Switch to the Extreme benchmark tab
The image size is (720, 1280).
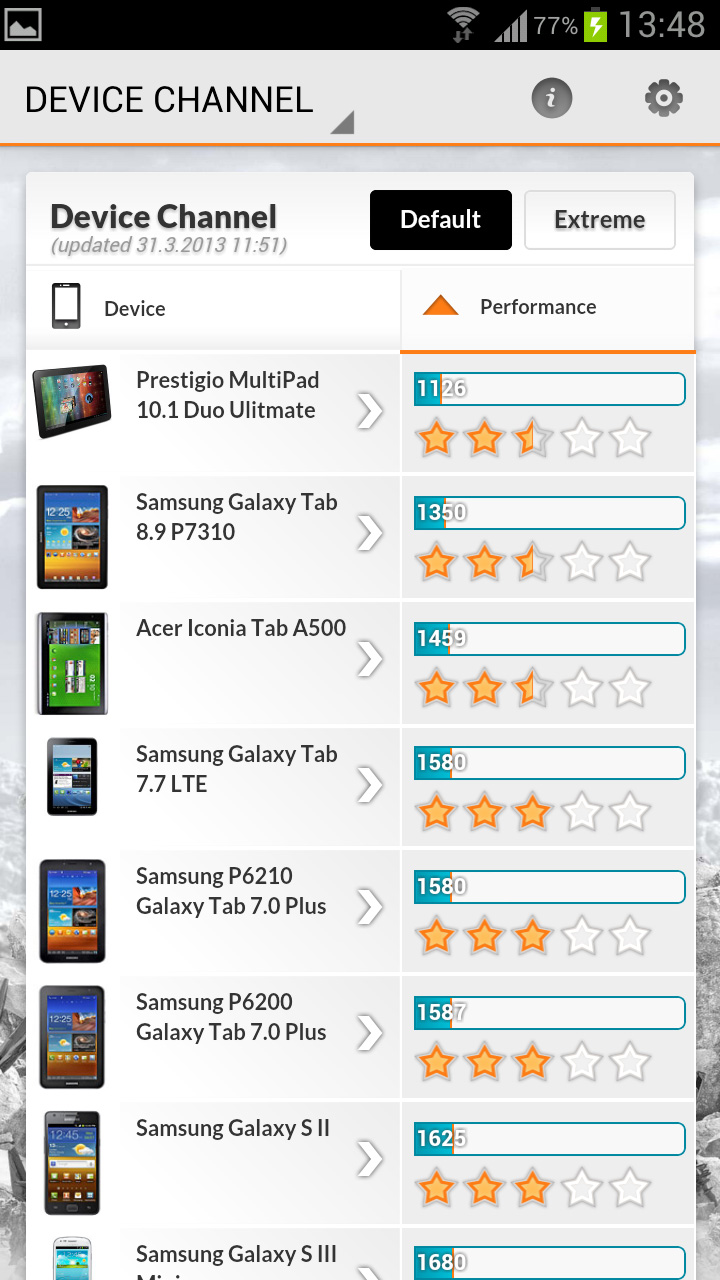(599, 220)
